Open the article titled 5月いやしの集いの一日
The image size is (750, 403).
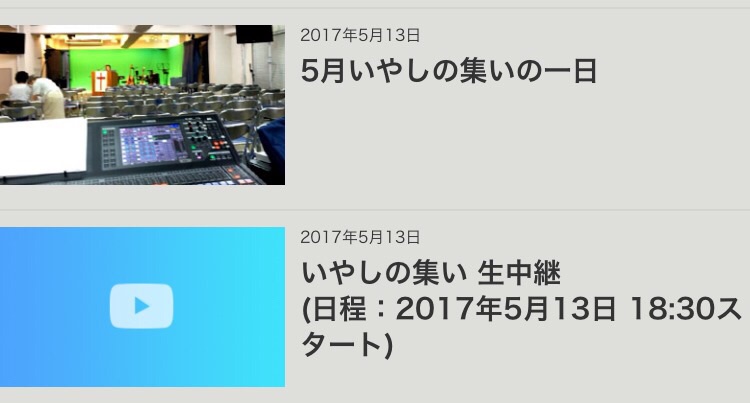tap(449, 72)
